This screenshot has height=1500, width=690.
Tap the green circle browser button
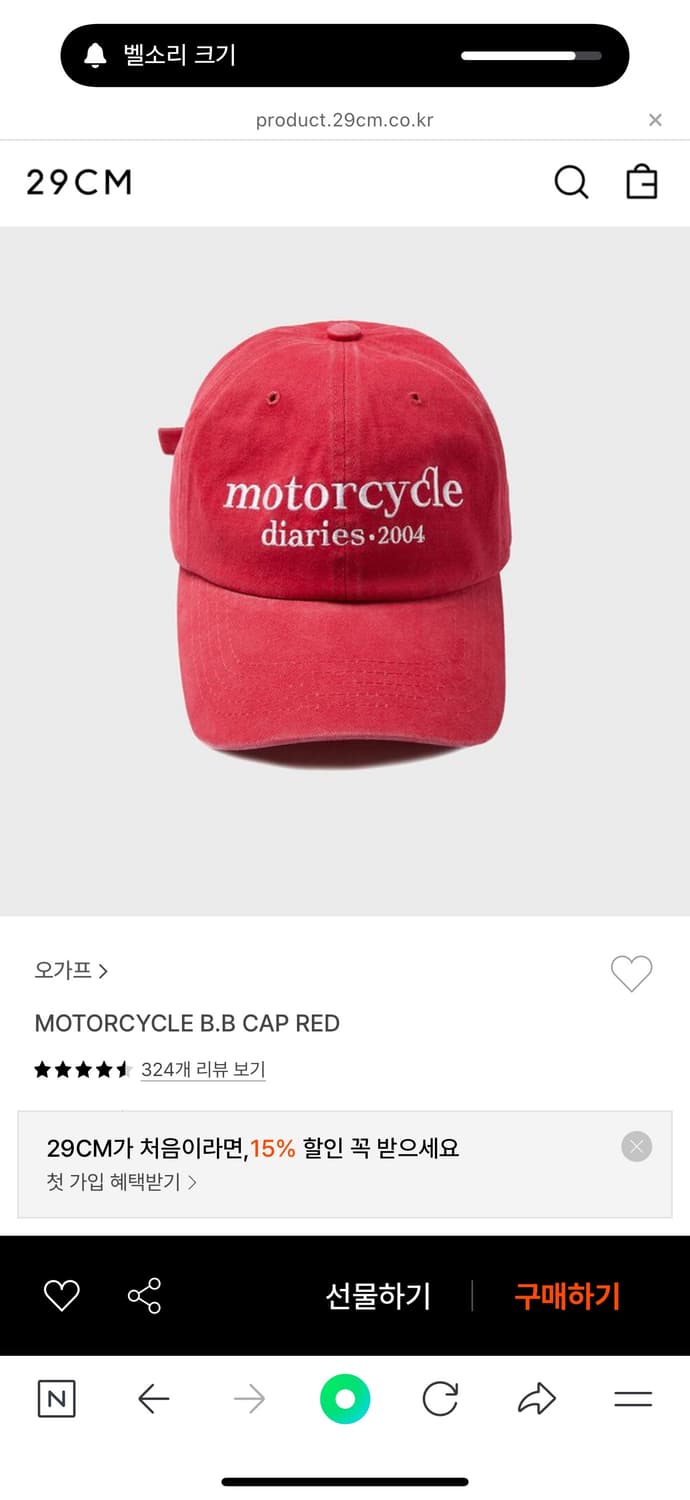click(345, 1399)
